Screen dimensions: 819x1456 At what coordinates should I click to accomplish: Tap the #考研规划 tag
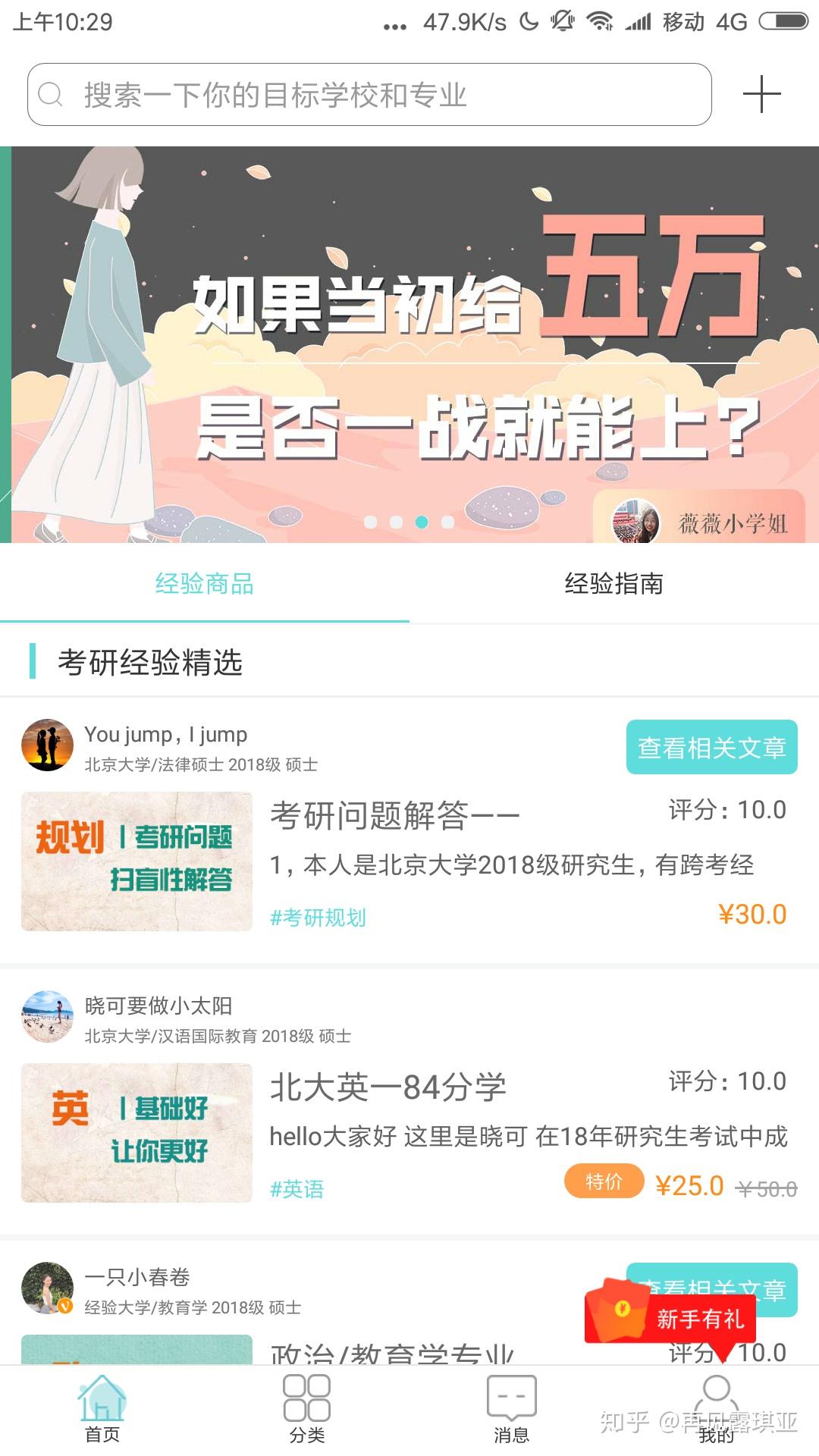pos(318,918)
